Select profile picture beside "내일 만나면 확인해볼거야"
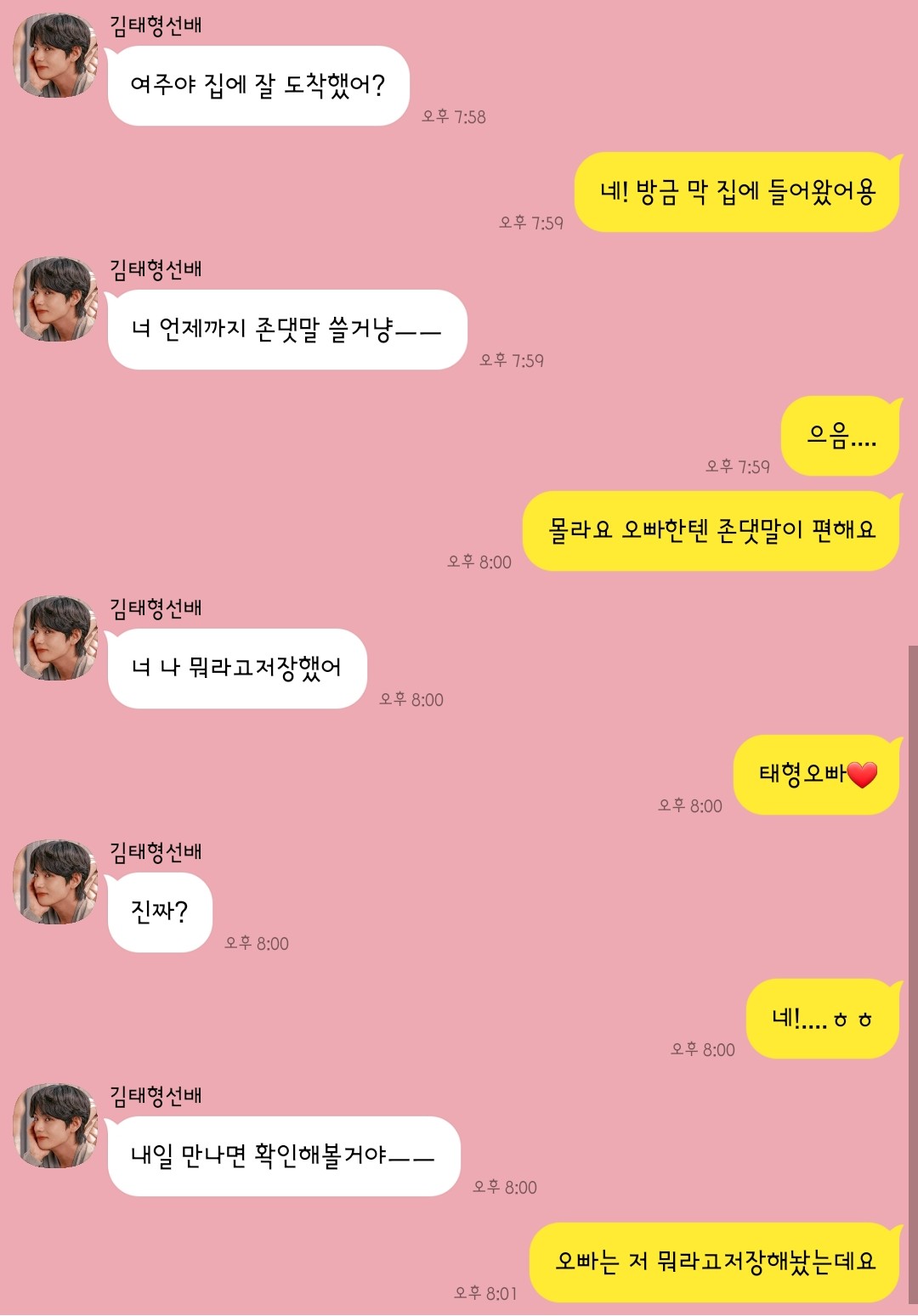Screen dimensions: 918x1316 (55, 1126)
